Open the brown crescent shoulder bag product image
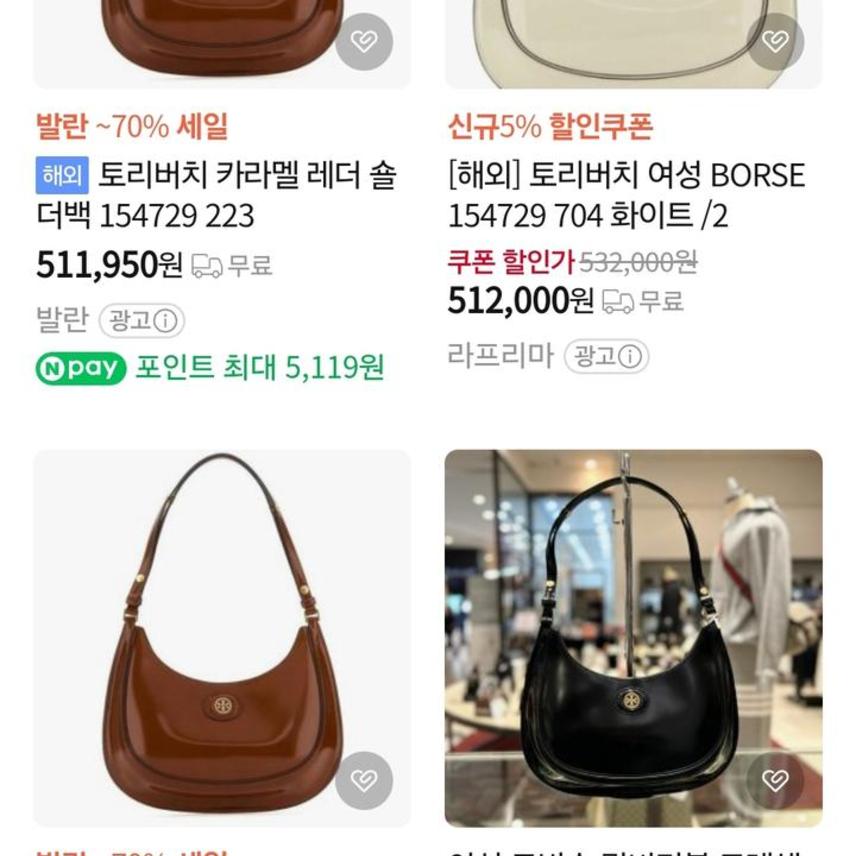856x856 pixels. coord(222,620)
